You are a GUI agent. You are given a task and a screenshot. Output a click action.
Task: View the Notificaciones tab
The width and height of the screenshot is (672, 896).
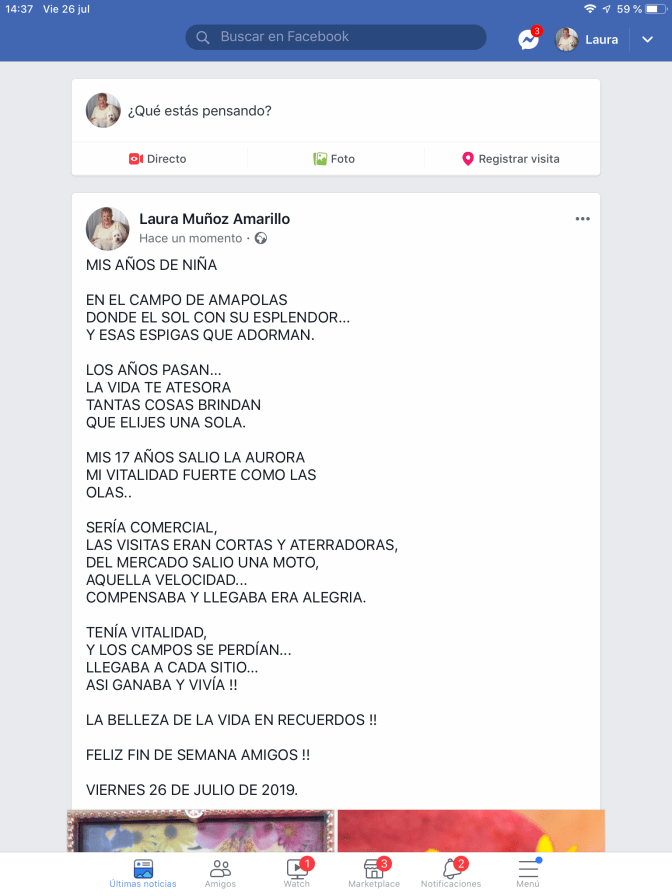tap(451, 873)
